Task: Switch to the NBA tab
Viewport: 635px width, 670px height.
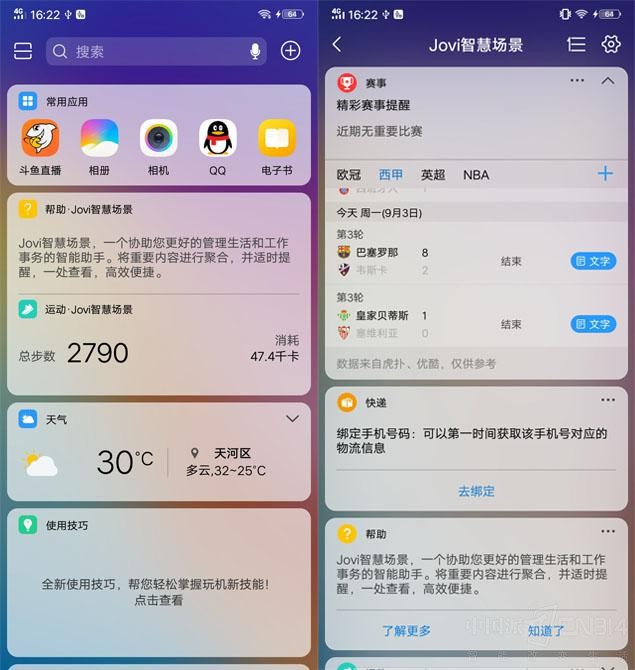Action: [x=476, y=174]
